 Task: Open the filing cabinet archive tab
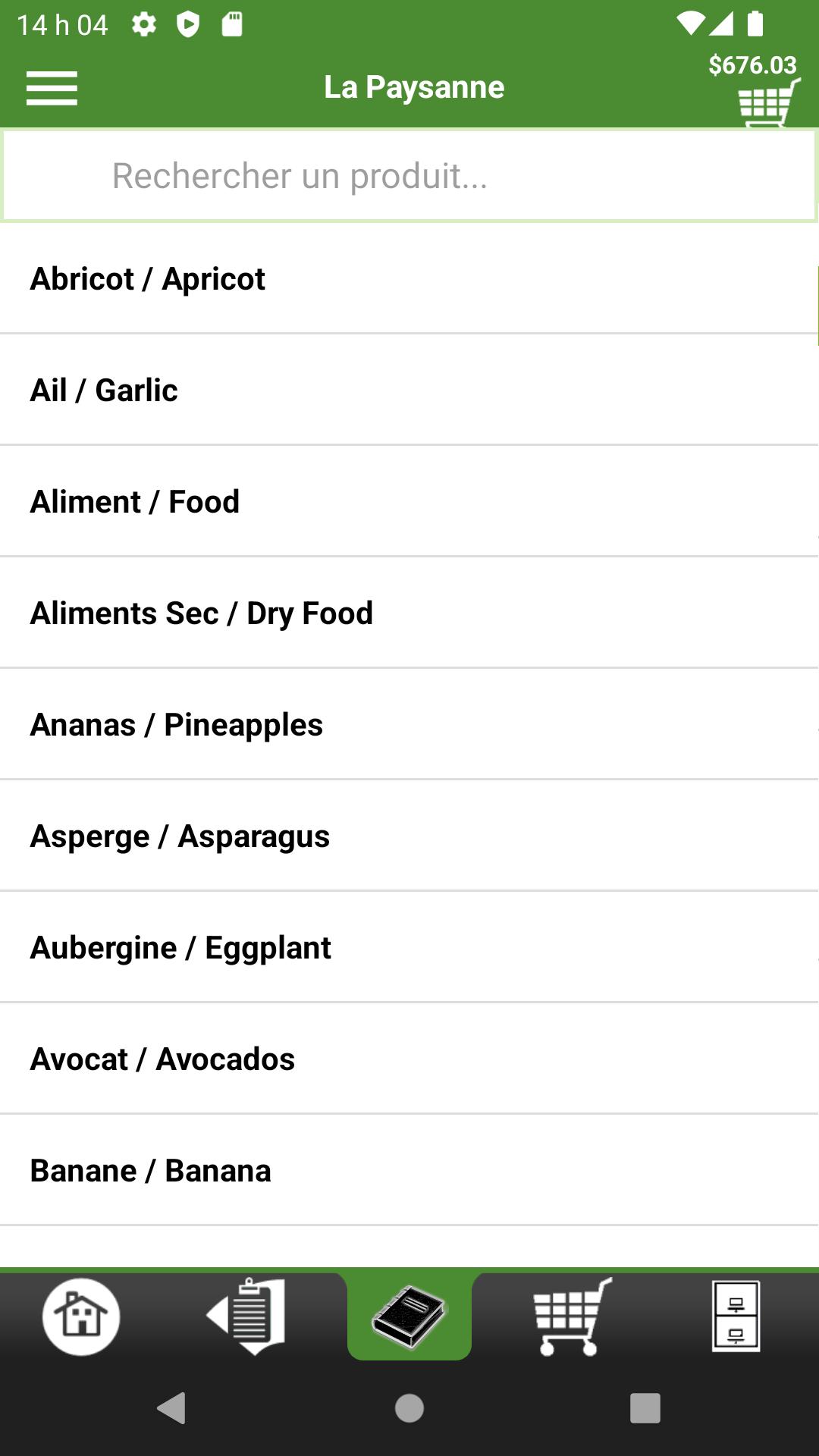(736, 1316)
